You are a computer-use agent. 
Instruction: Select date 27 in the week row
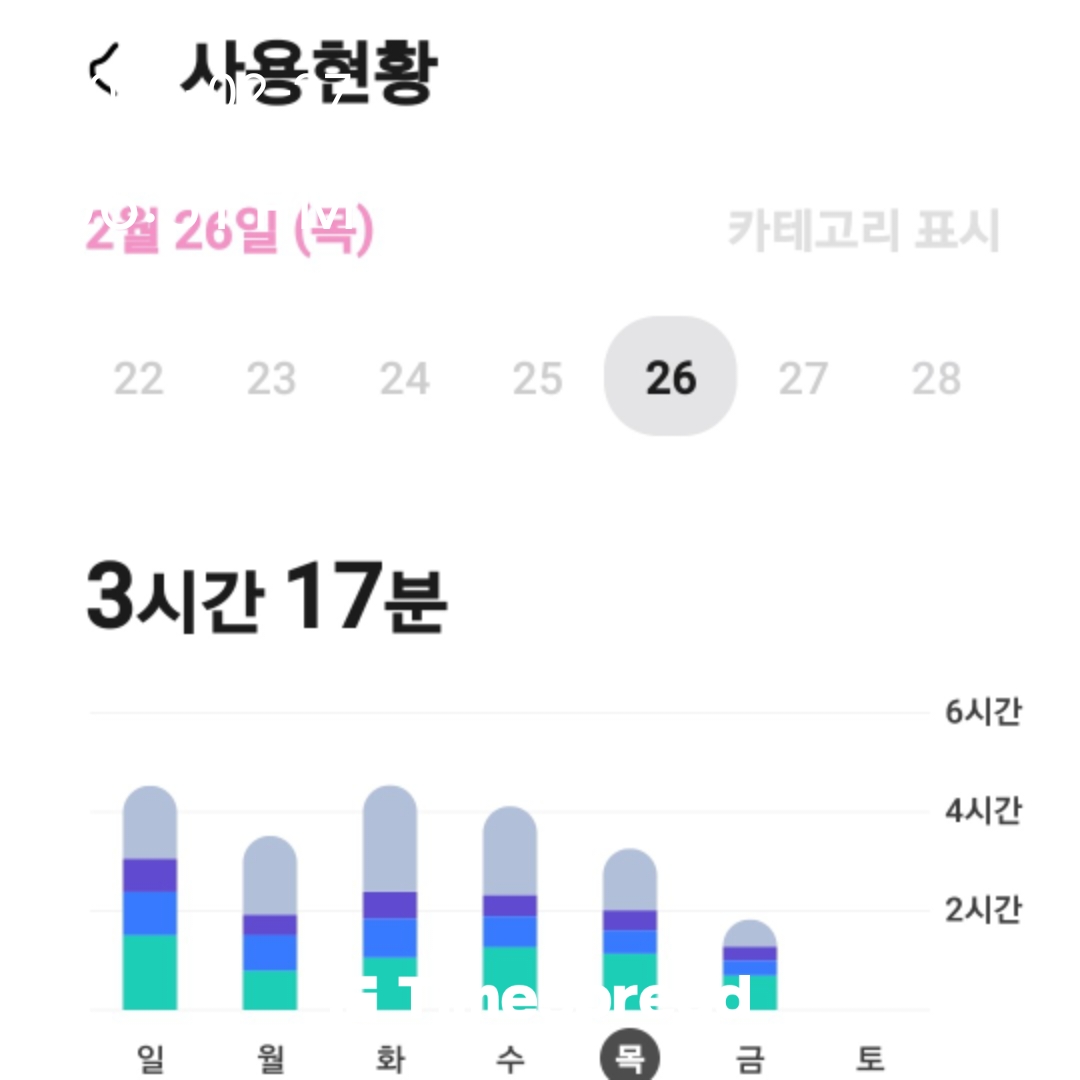pos(803,378)
